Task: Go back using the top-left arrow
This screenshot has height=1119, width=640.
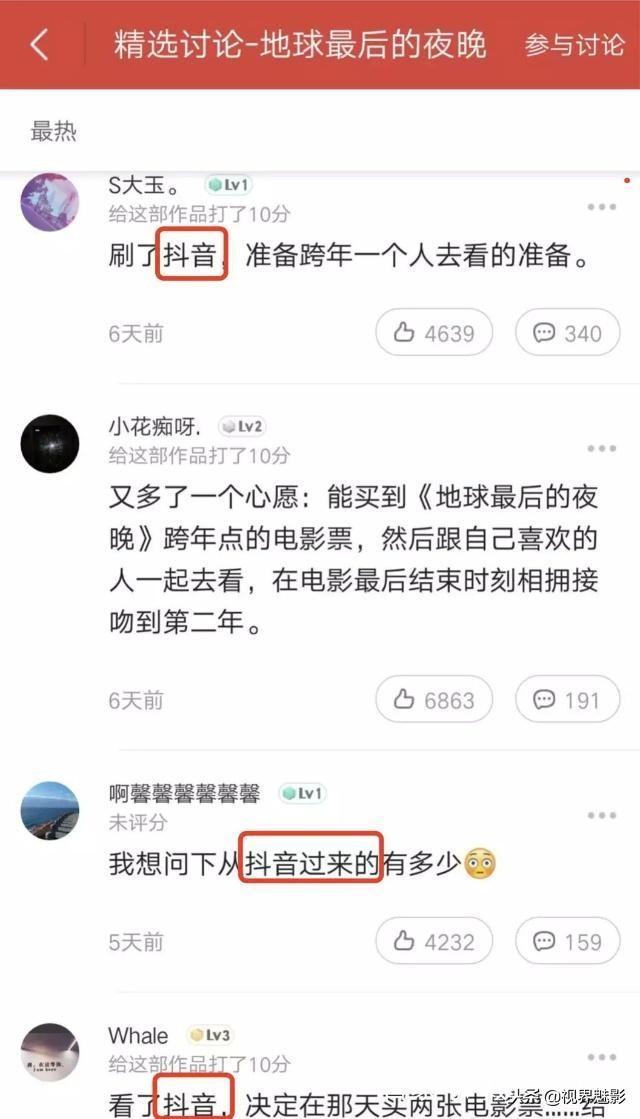Action: click(x=39, y=44)
